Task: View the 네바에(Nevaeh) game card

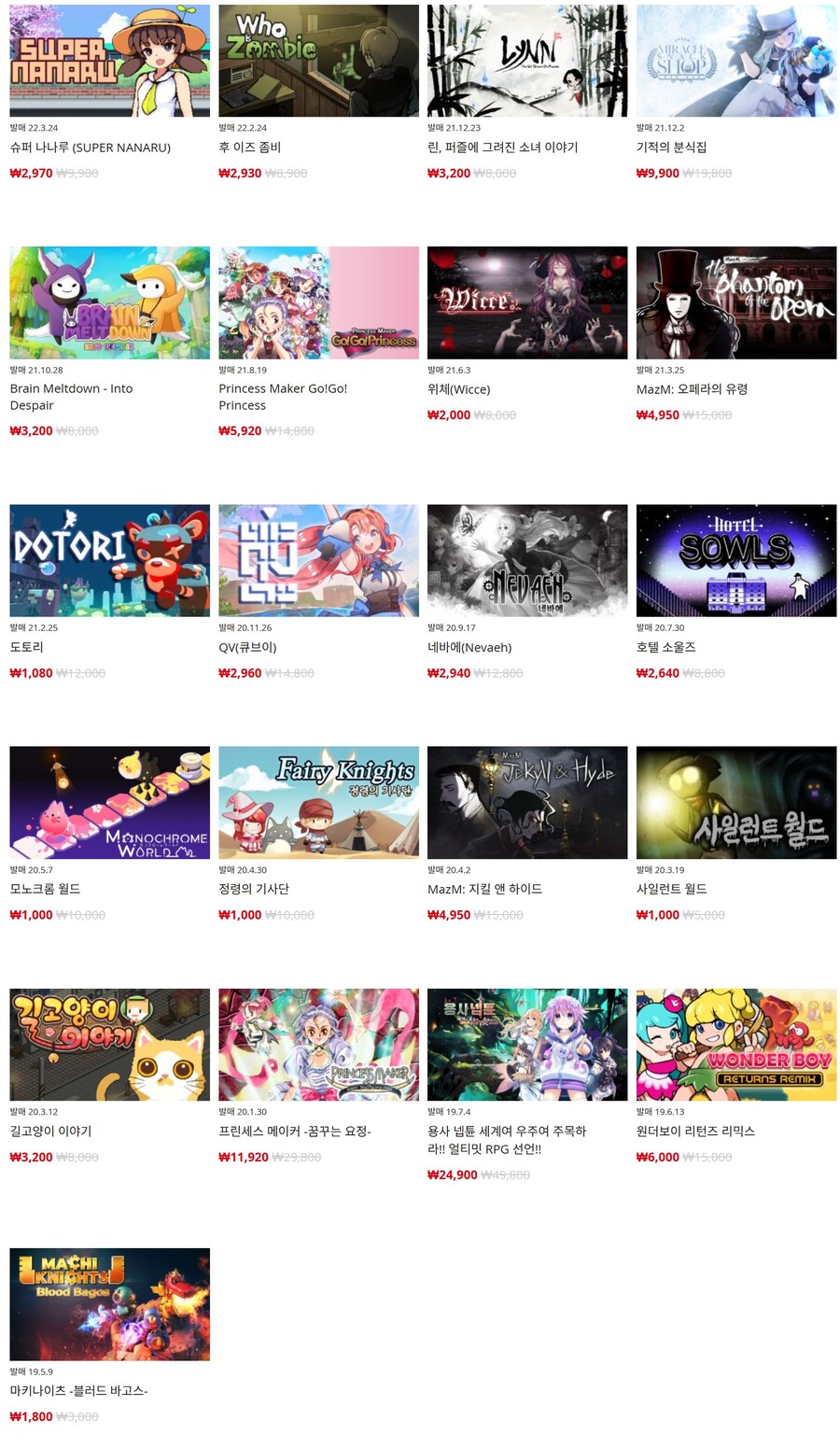Action: pyautogui.click(x=527, y=560)
